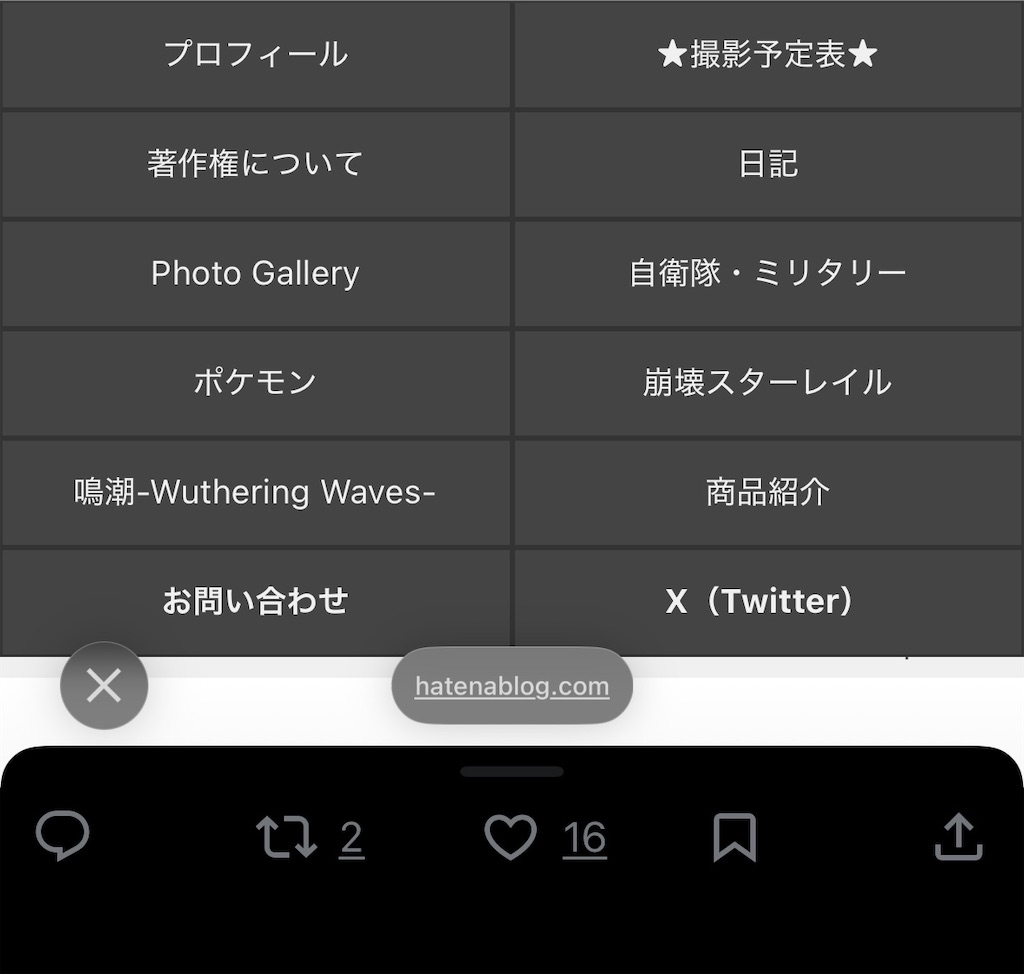Open Photo Gallery
The width and height of the screenshot is (1024, 974).
pos(256,274)
